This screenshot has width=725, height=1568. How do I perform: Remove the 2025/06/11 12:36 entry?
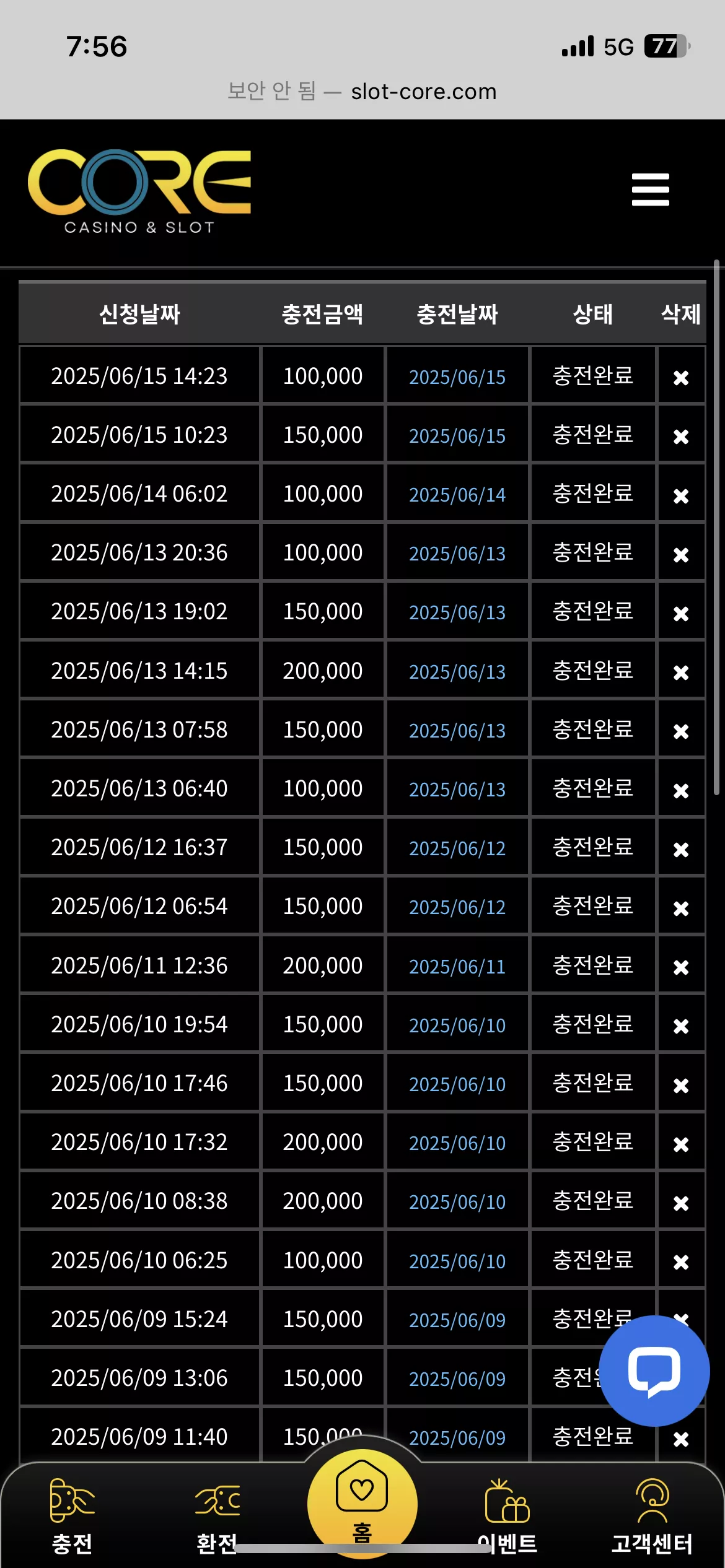click(681, 967)
